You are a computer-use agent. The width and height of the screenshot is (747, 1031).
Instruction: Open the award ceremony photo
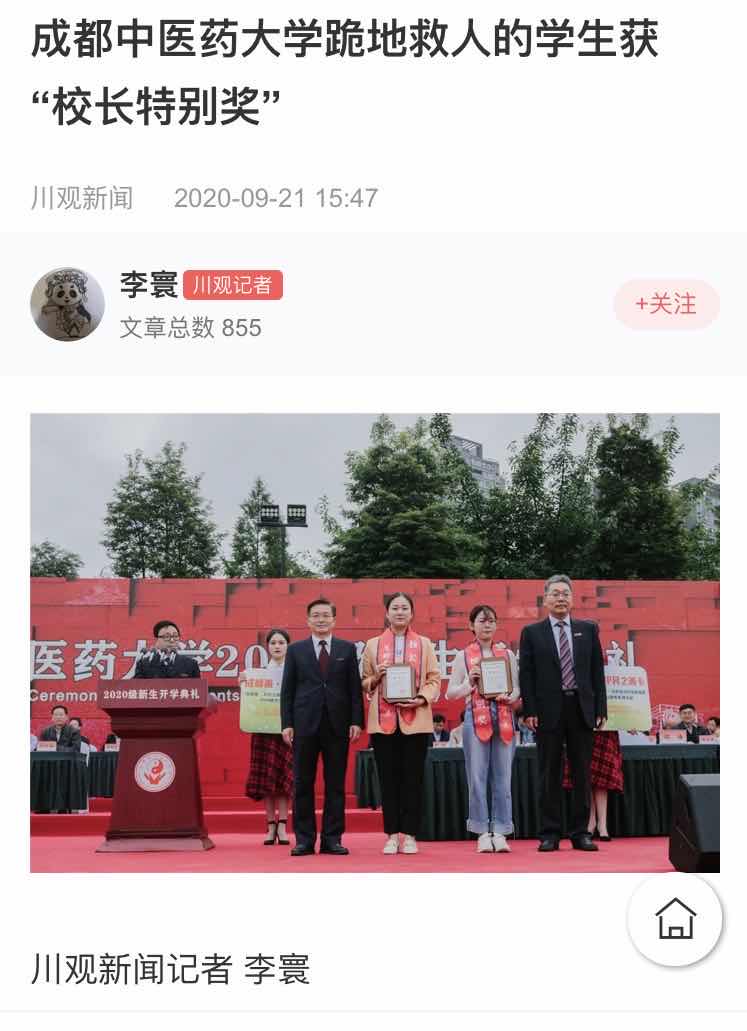click(374, 642)
